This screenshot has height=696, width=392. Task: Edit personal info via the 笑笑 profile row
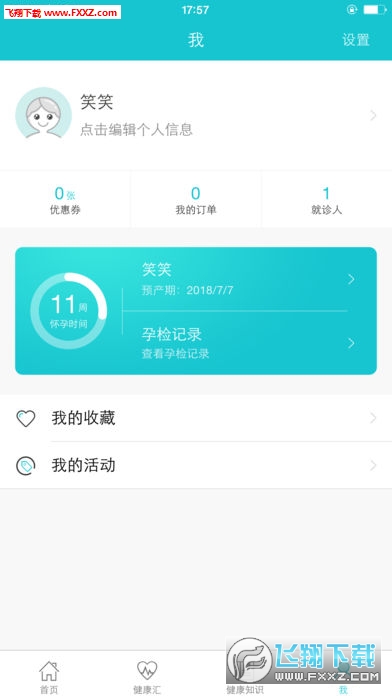(x=196, y=115)
